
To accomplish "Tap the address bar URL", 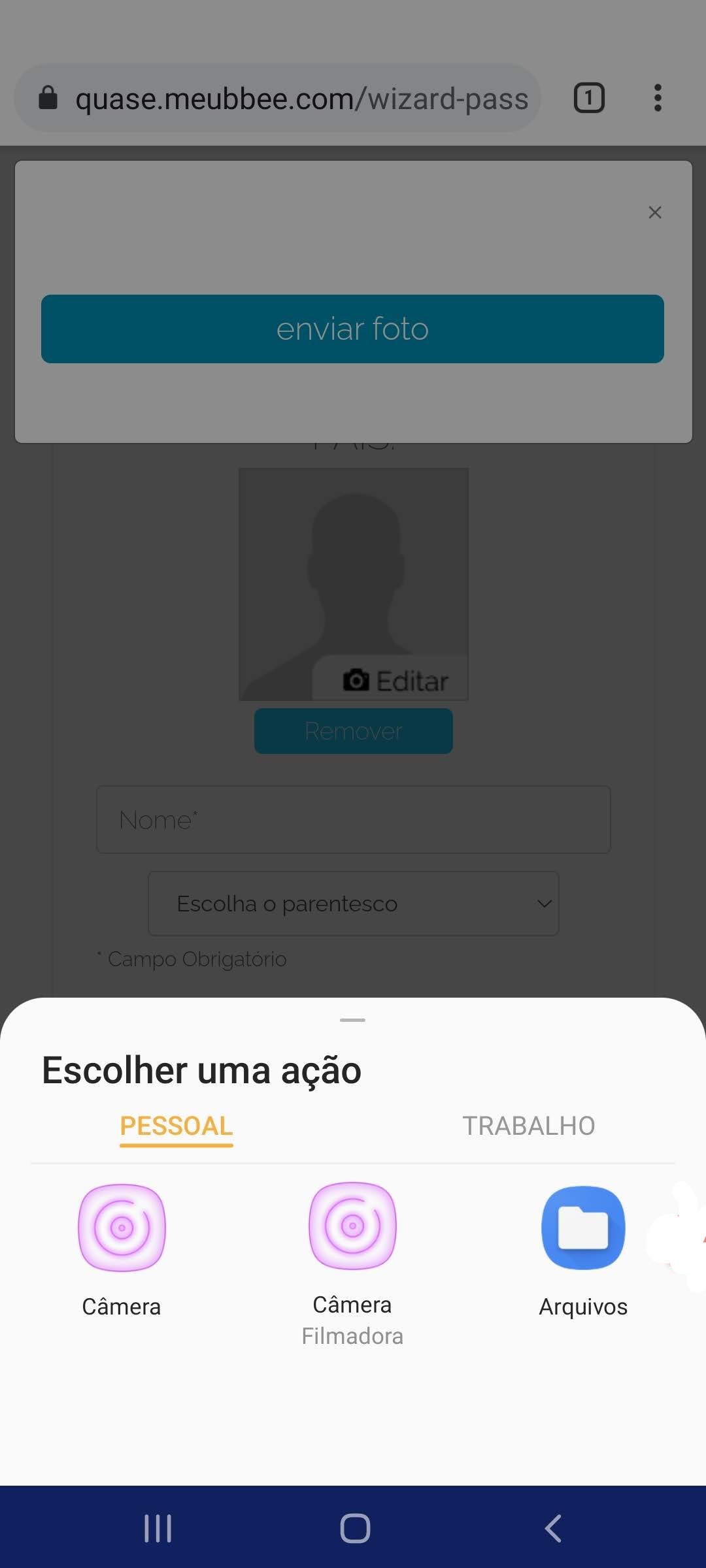I will (x=301, y=99).
